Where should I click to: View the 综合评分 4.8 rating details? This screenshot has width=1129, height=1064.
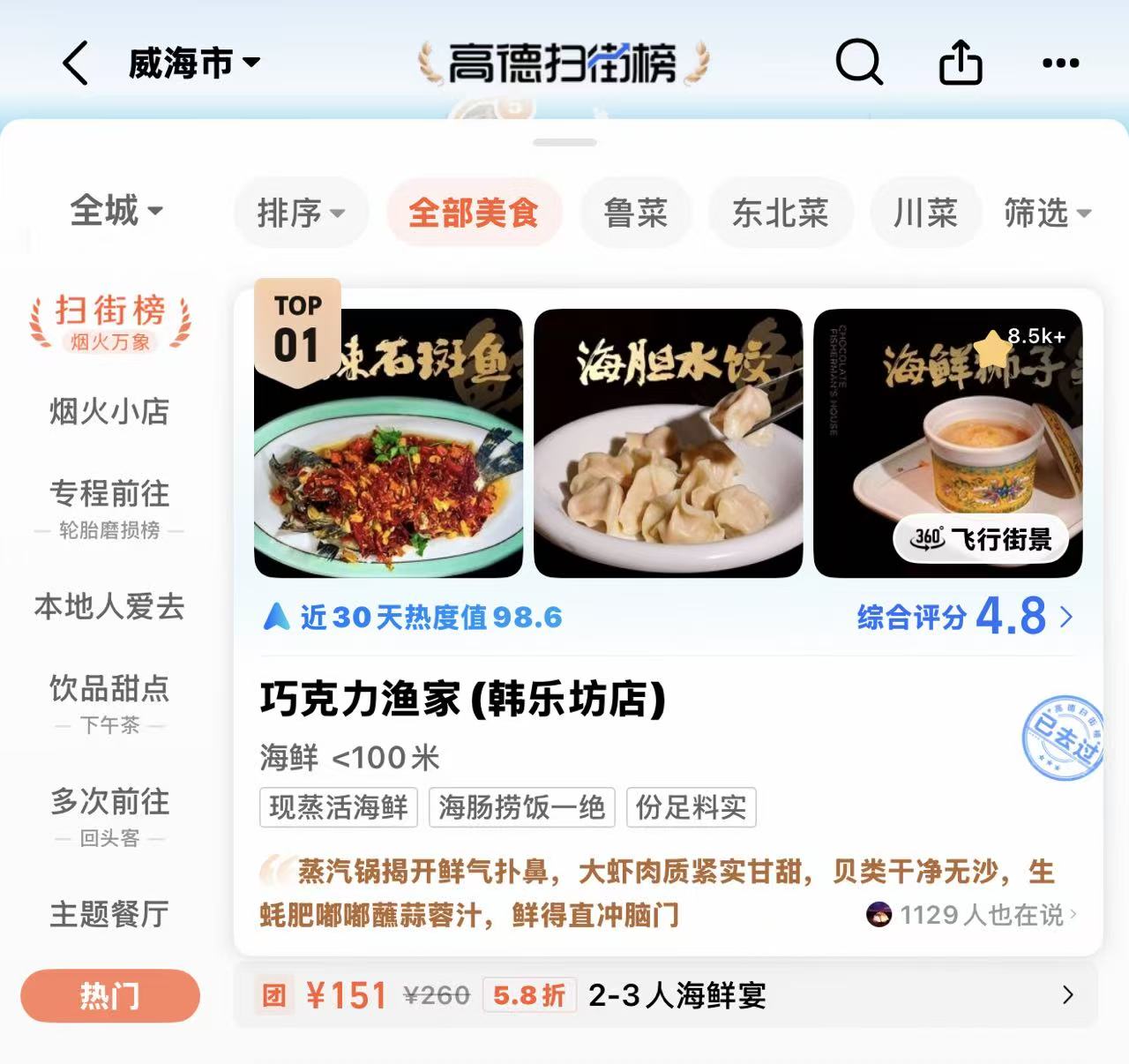964,617
